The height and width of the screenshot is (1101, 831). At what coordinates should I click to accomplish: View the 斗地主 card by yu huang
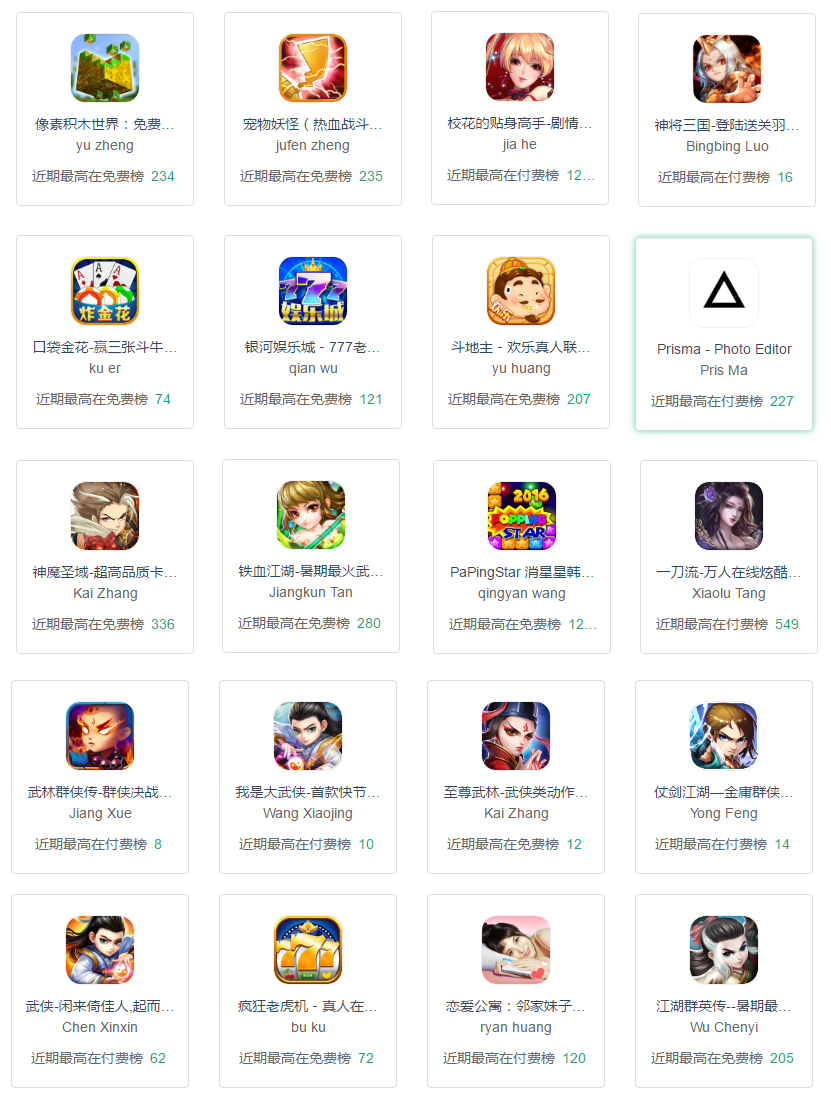pyautogui.click(x=521, y=331)
